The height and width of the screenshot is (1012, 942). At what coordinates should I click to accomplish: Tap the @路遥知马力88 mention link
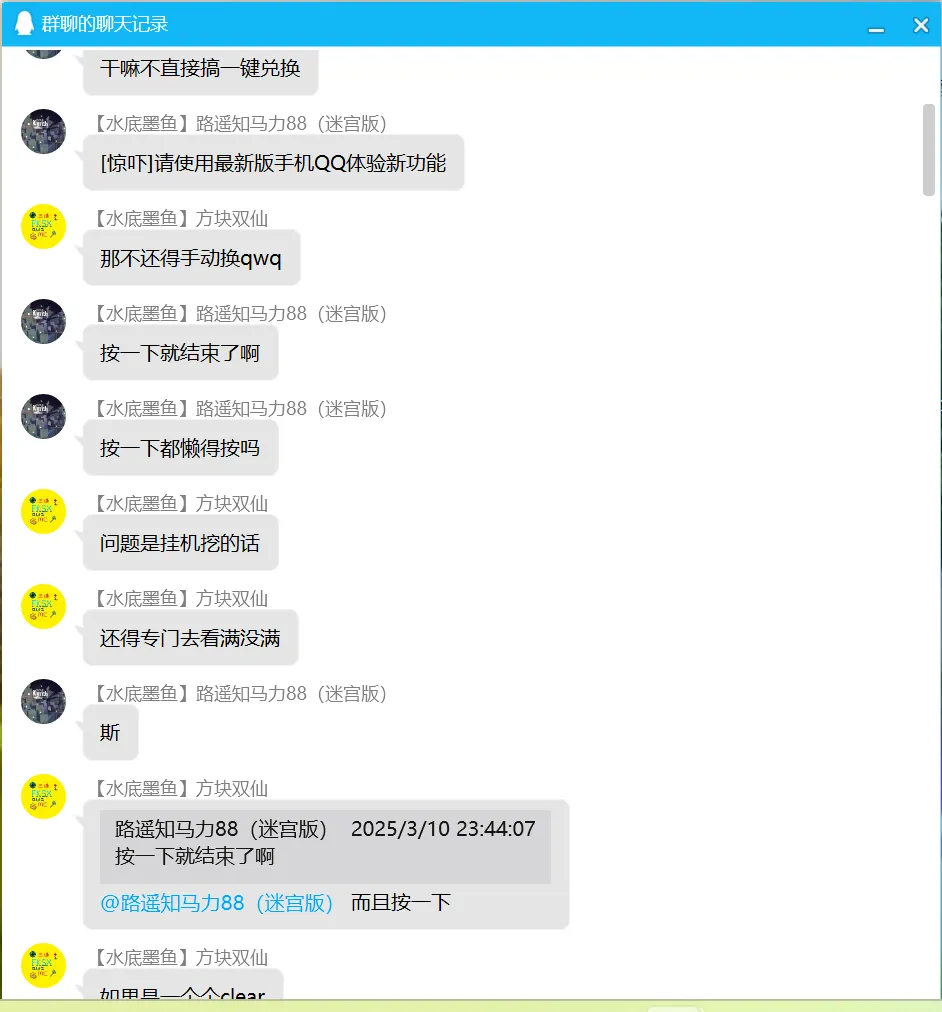pos(217,903)
